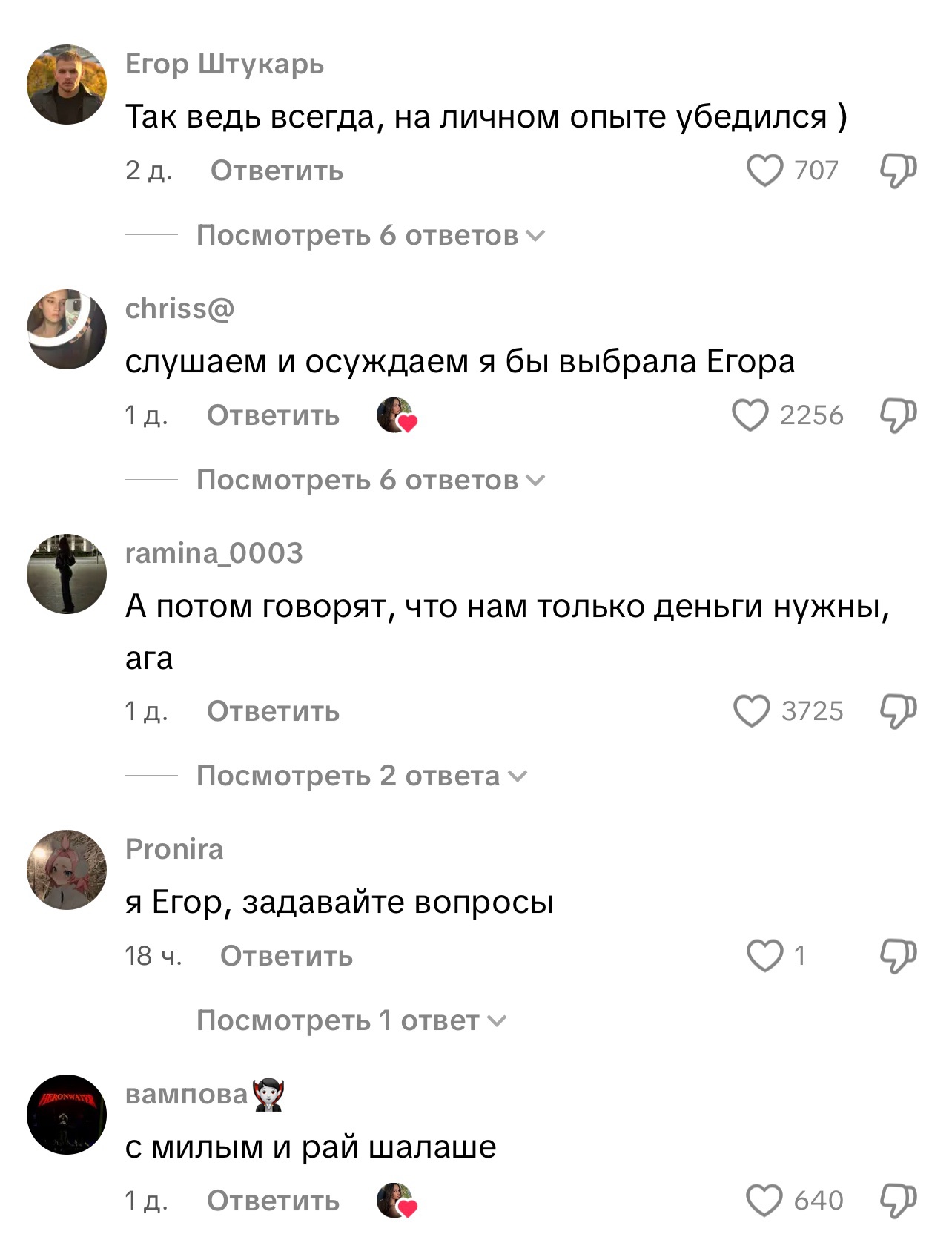Viewport: 952px width, 1257px height.
Task: Show 1 reply under Pronira's comment
Action: tap(351, 1020)
